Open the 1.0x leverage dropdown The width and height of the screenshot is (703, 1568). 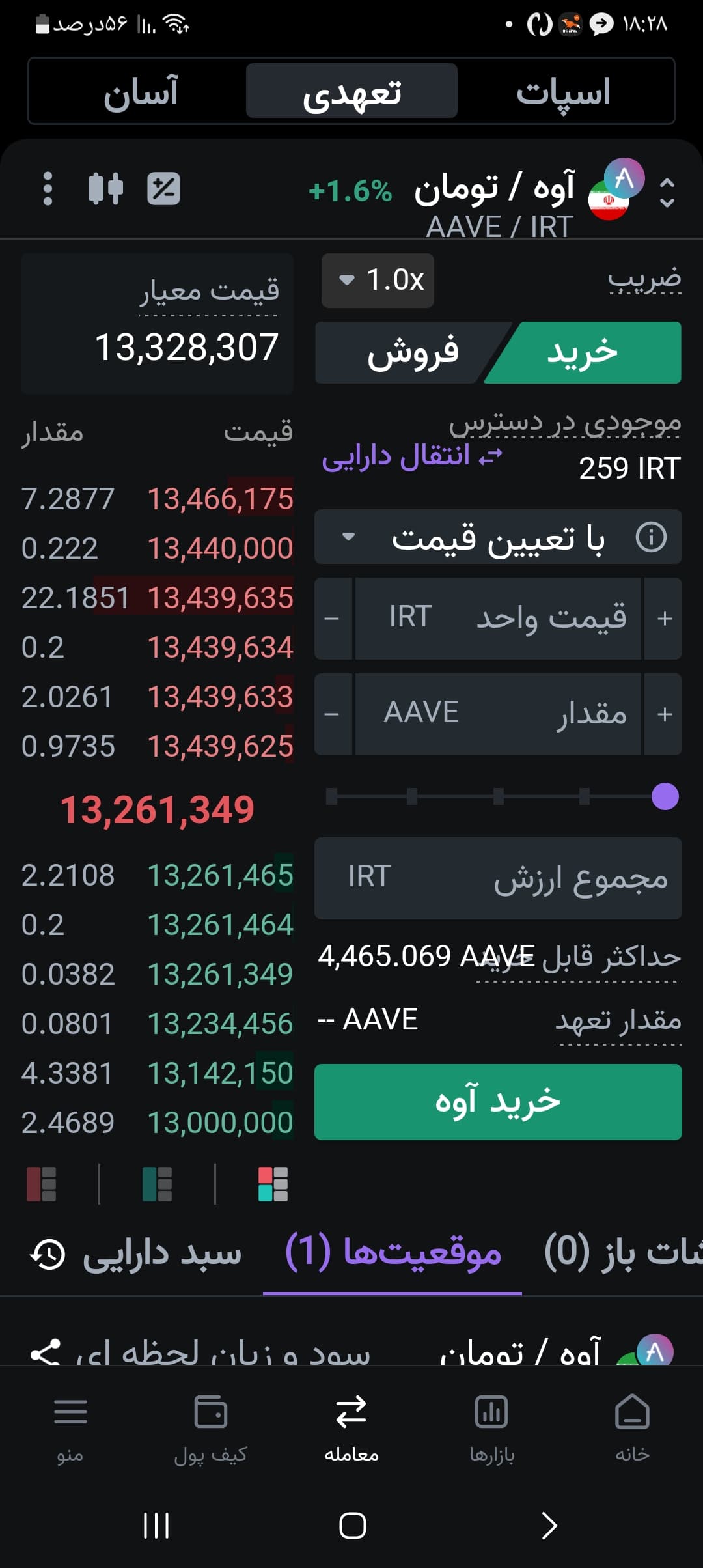[x=378, y=281]
